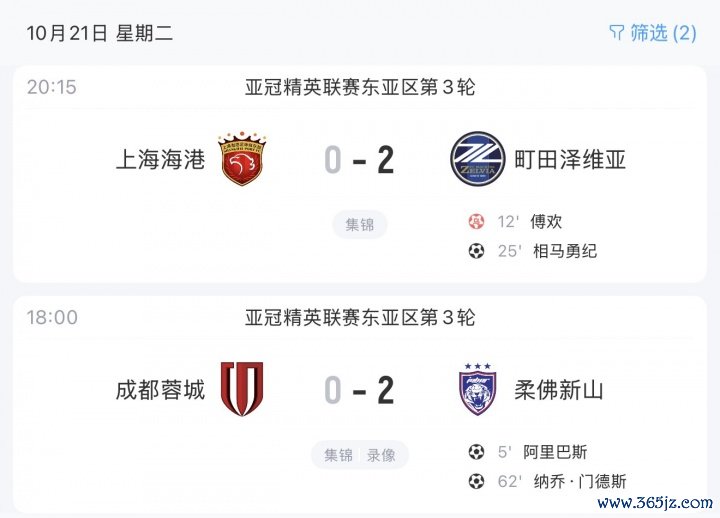Open the 筛选 (2) filter
Viewport: 720px width, 518px height.
653,33
